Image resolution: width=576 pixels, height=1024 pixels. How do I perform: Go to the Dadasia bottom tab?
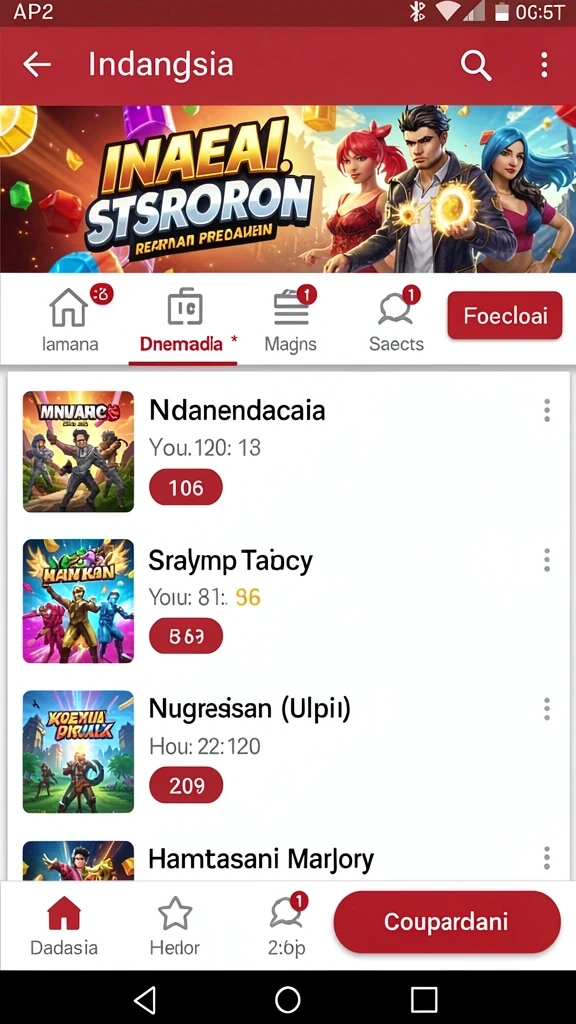[64, 925]
